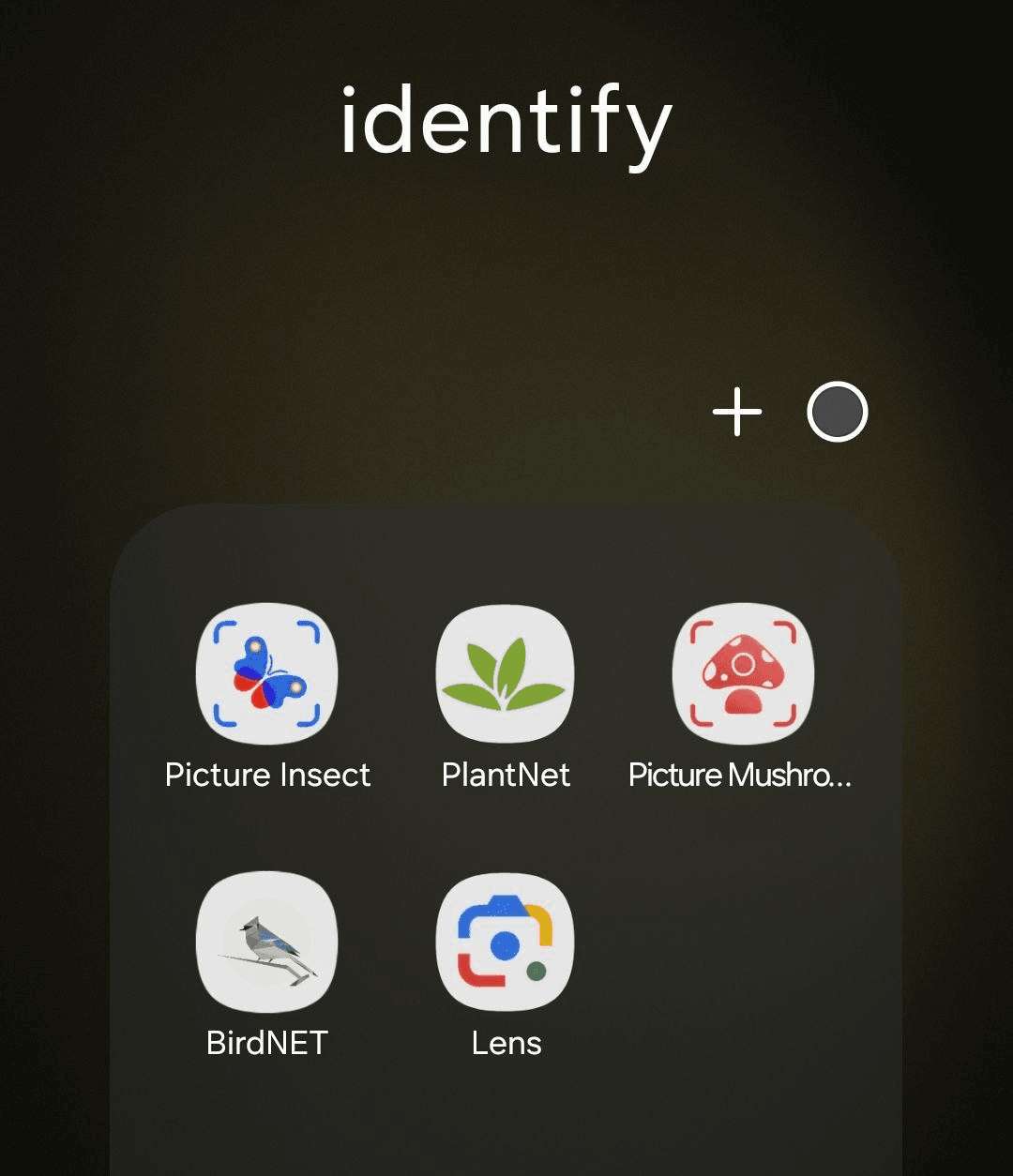The image size is (1013, 1176).
Task: Tap the truncated 'Picture Mushro...' label
Action: coord(742,775)
